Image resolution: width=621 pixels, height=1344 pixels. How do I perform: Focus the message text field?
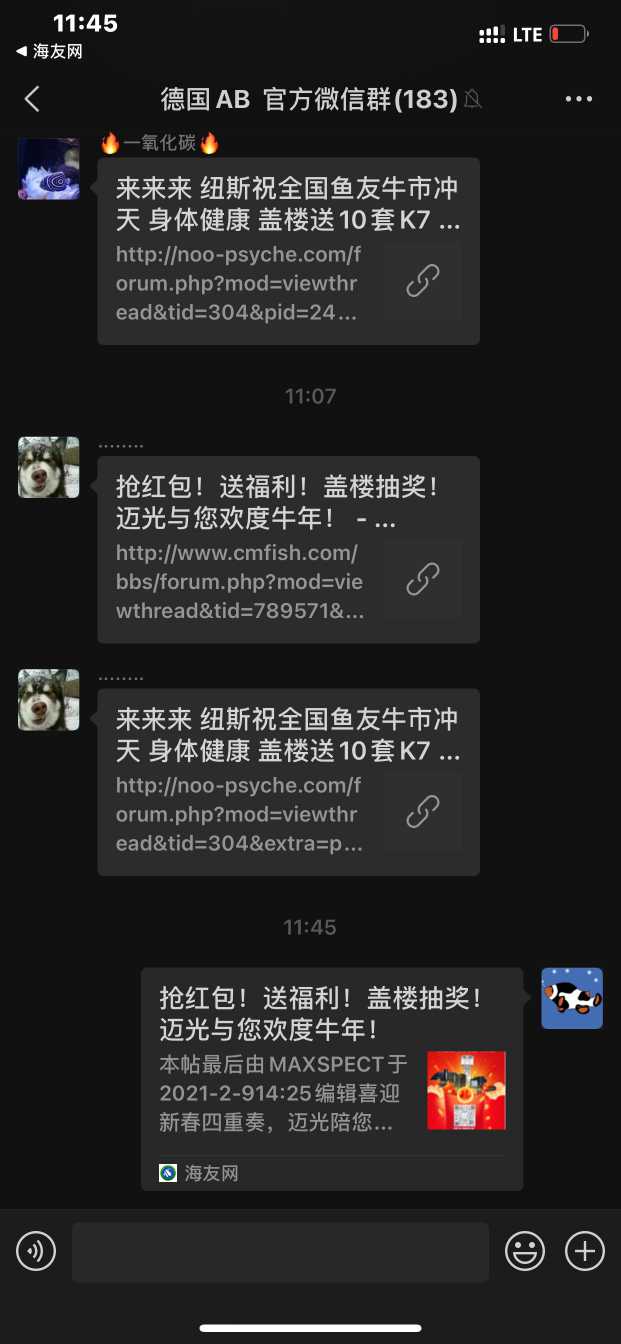coord(280,1251)
